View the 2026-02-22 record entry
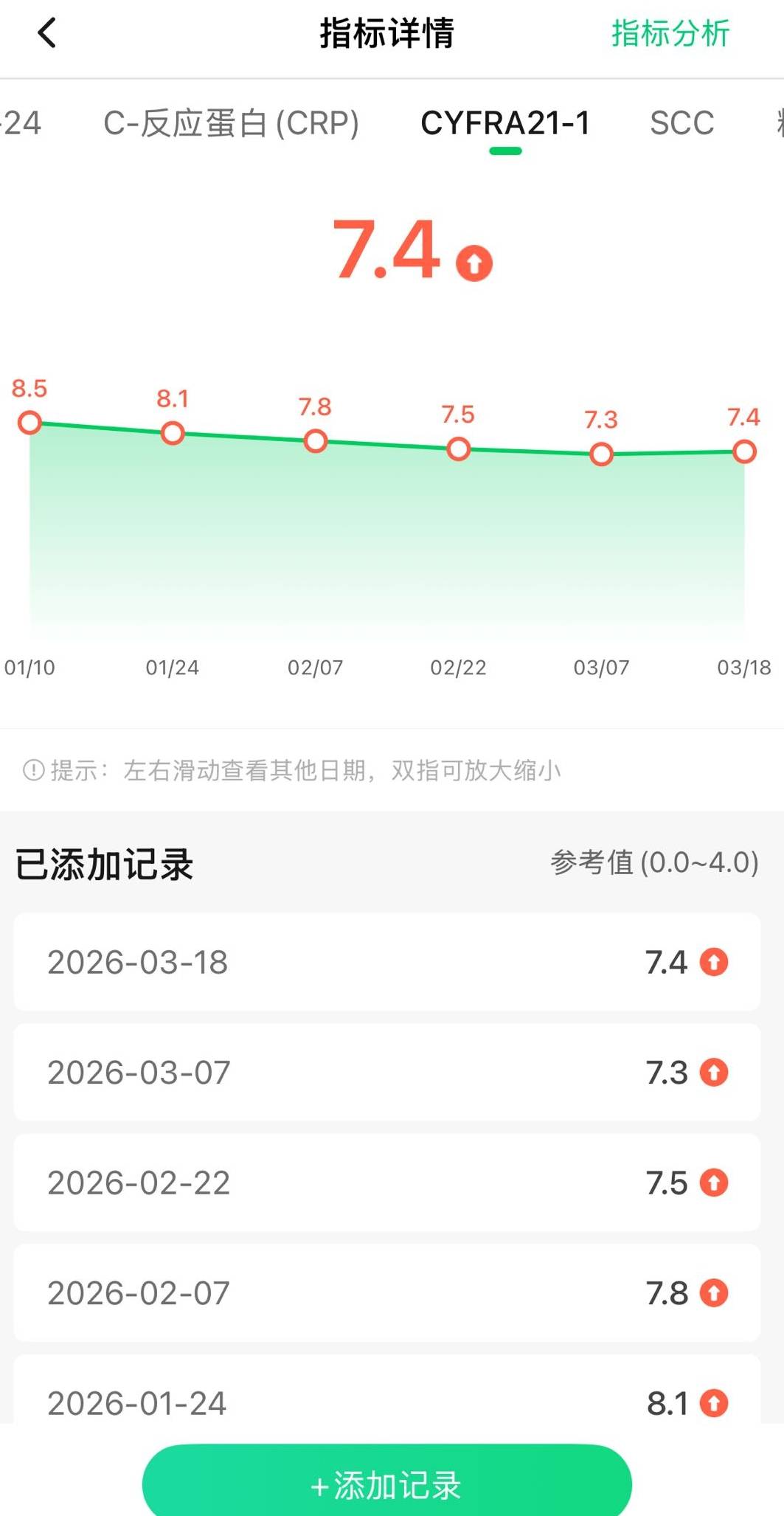Image resolution: width=784 pixels, height=1516 pixels. point(387,1183)
